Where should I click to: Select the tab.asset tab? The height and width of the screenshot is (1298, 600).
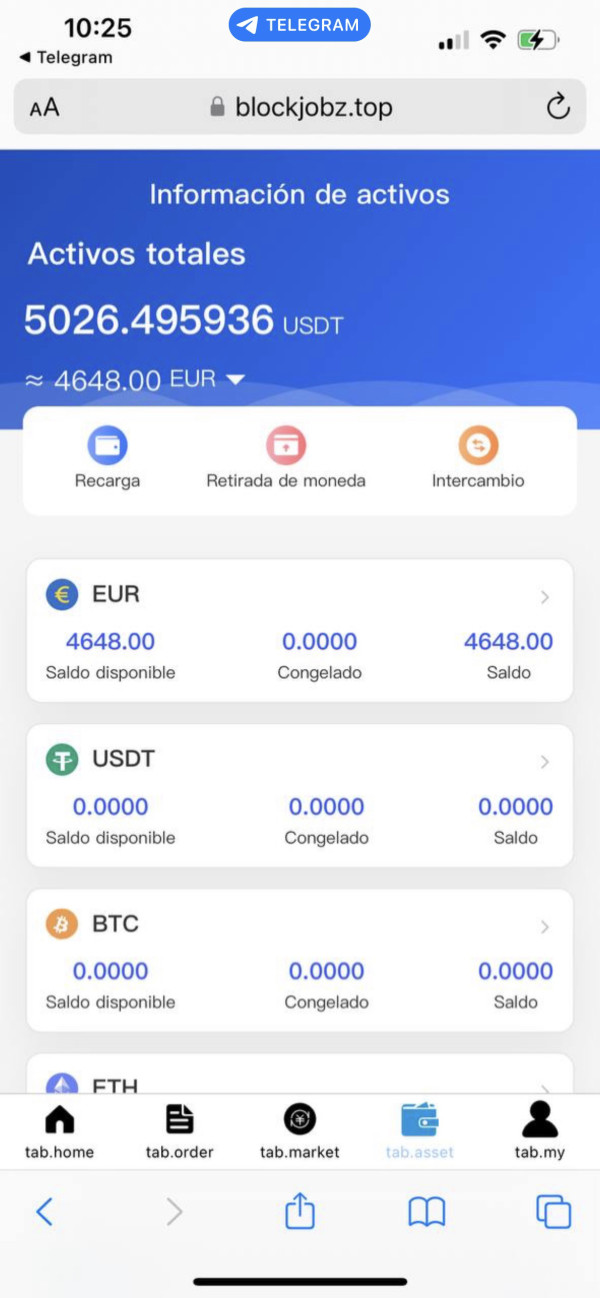[420, 1132]
